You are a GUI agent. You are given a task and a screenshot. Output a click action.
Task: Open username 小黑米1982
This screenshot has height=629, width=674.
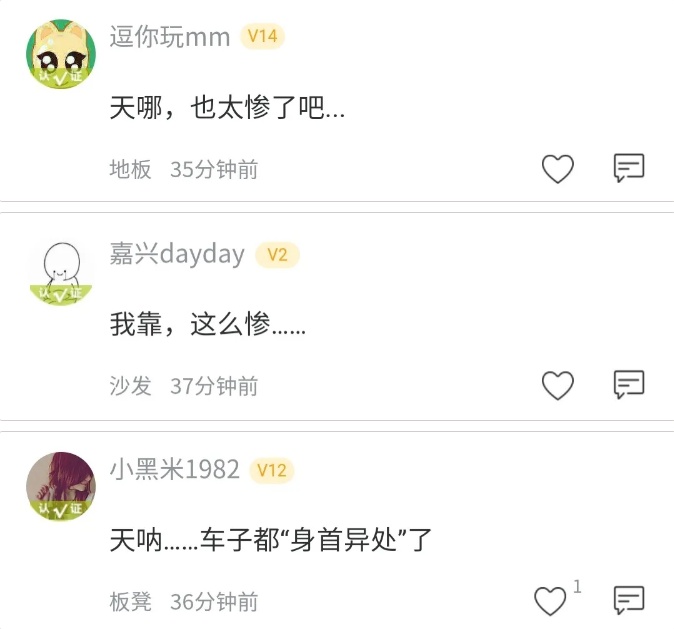coord(175,470)
